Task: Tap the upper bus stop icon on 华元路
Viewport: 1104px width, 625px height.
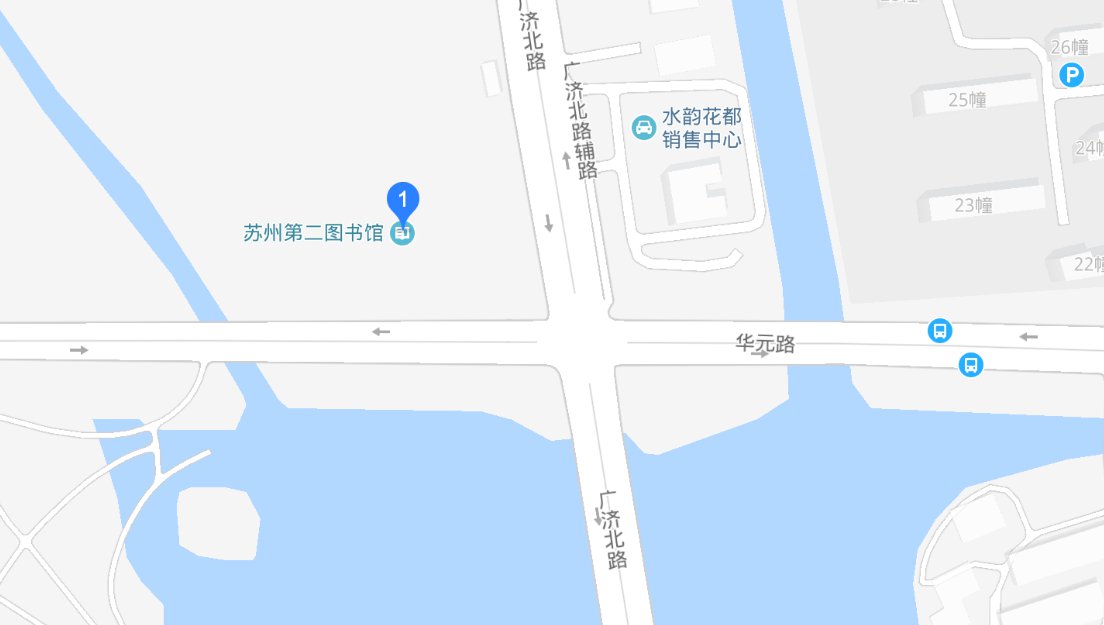Action: 939,330
